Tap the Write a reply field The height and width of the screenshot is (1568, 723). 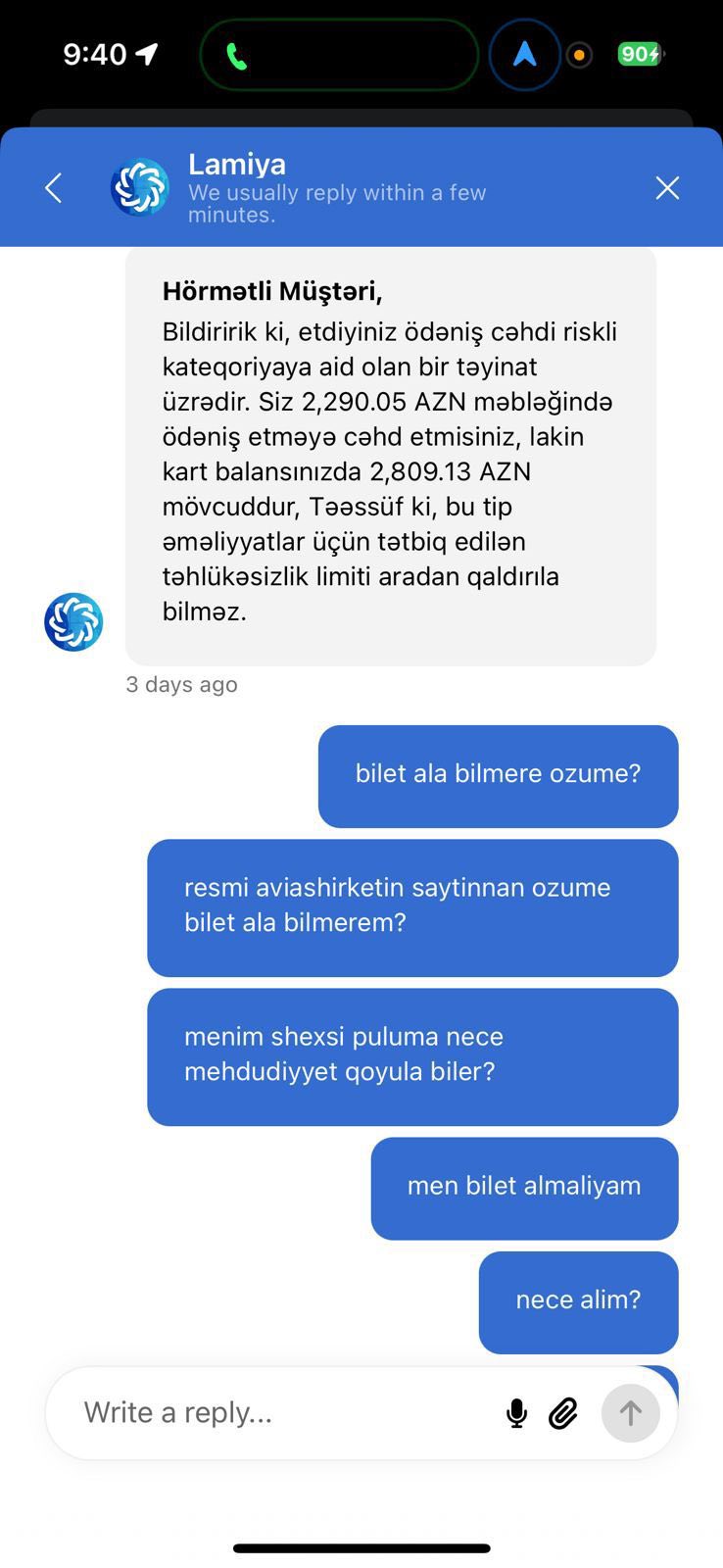(274, 1412)
